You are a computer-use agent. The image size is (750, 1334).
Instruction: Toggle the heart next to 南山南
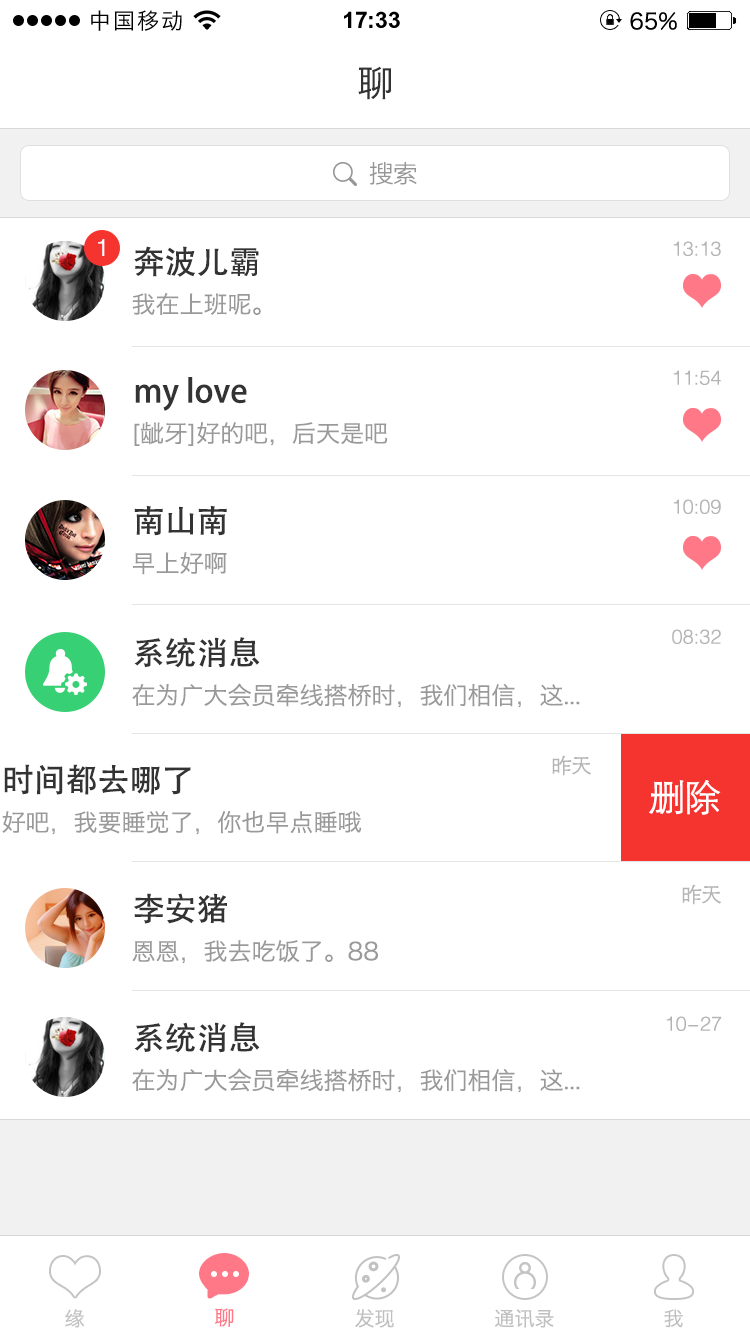coord(702,551)
